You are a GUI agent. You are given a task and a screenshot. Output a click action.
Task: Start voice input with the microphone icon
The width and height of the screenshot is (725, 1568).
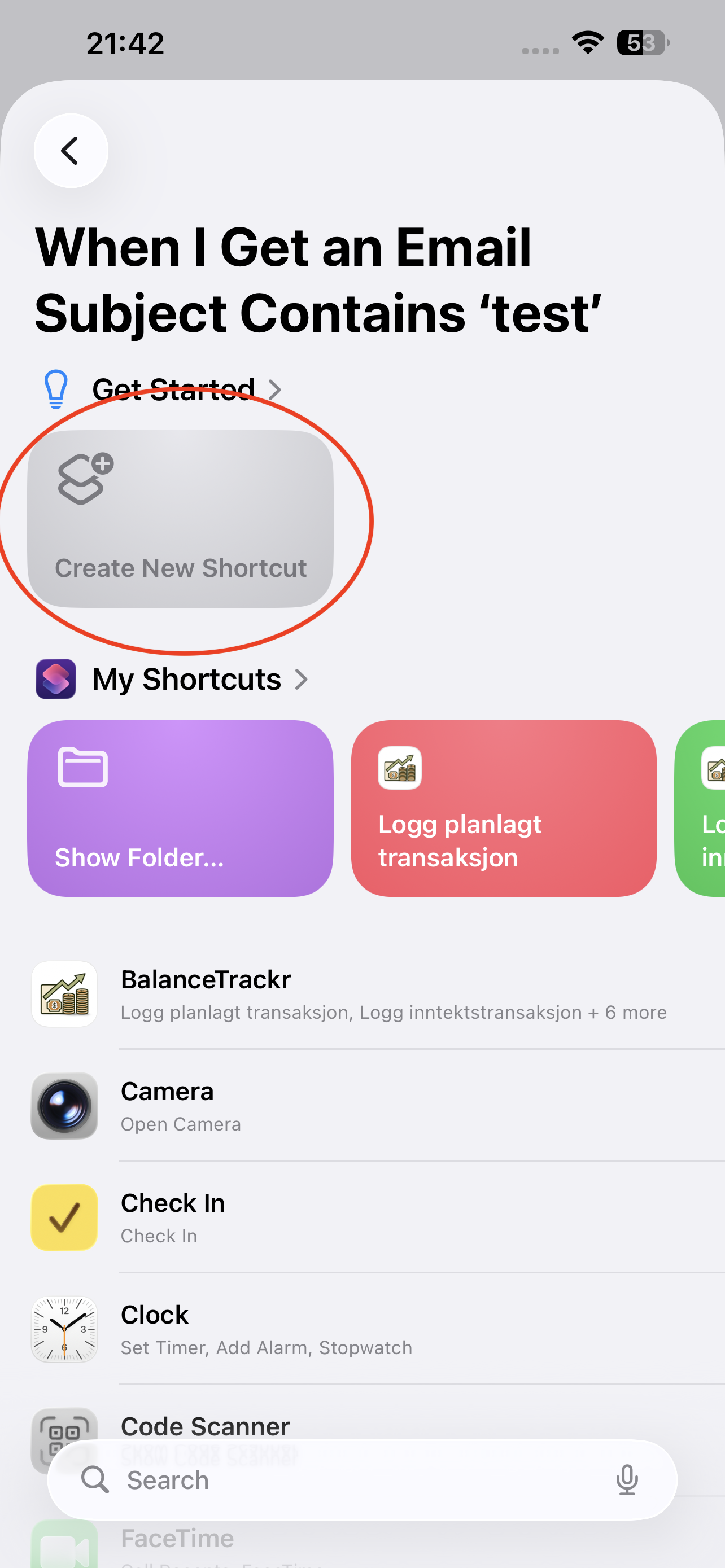[x=628, y=1481]
